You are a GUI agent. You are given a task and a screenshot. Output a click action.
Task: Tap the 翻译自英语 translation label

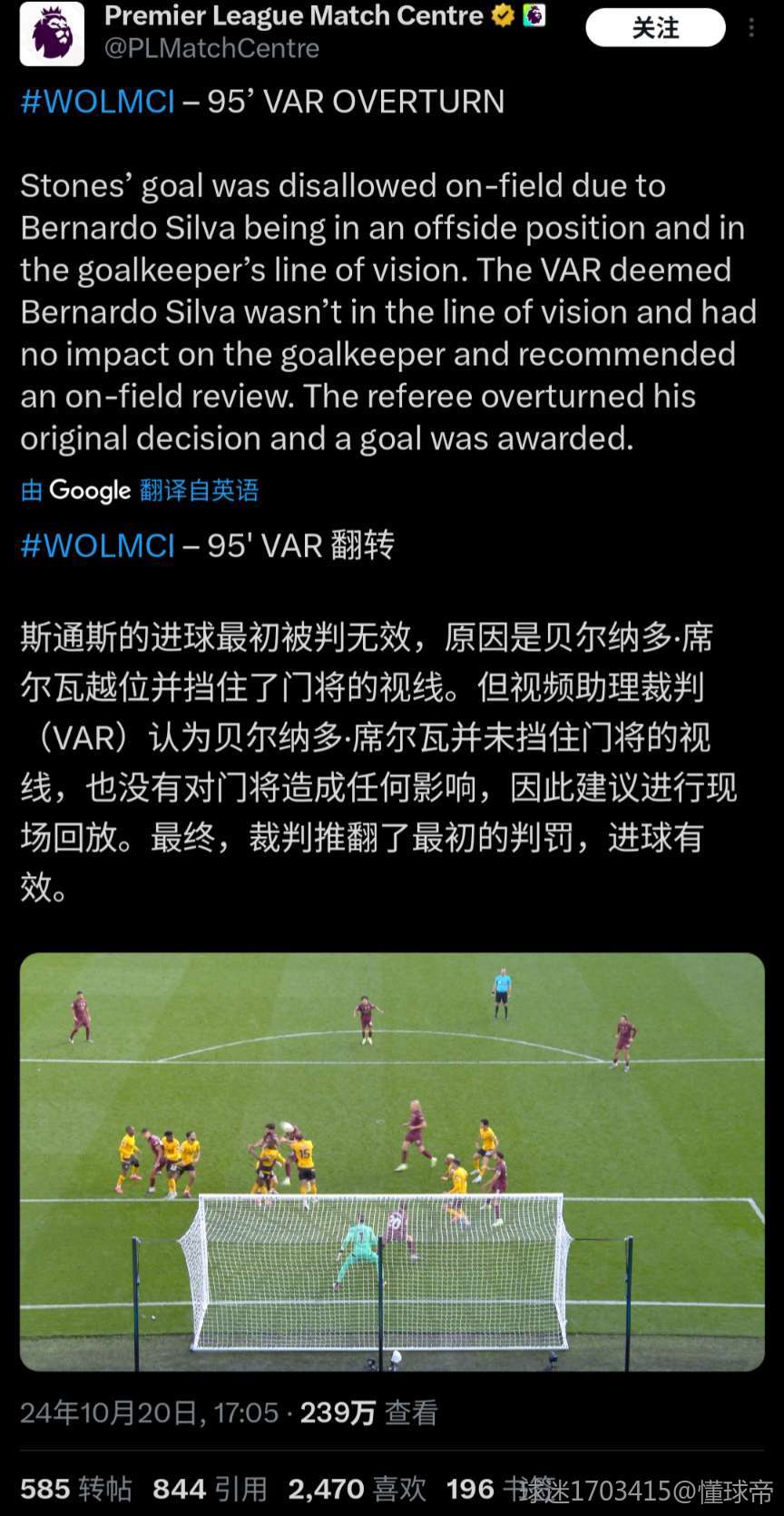click(199, 490)
